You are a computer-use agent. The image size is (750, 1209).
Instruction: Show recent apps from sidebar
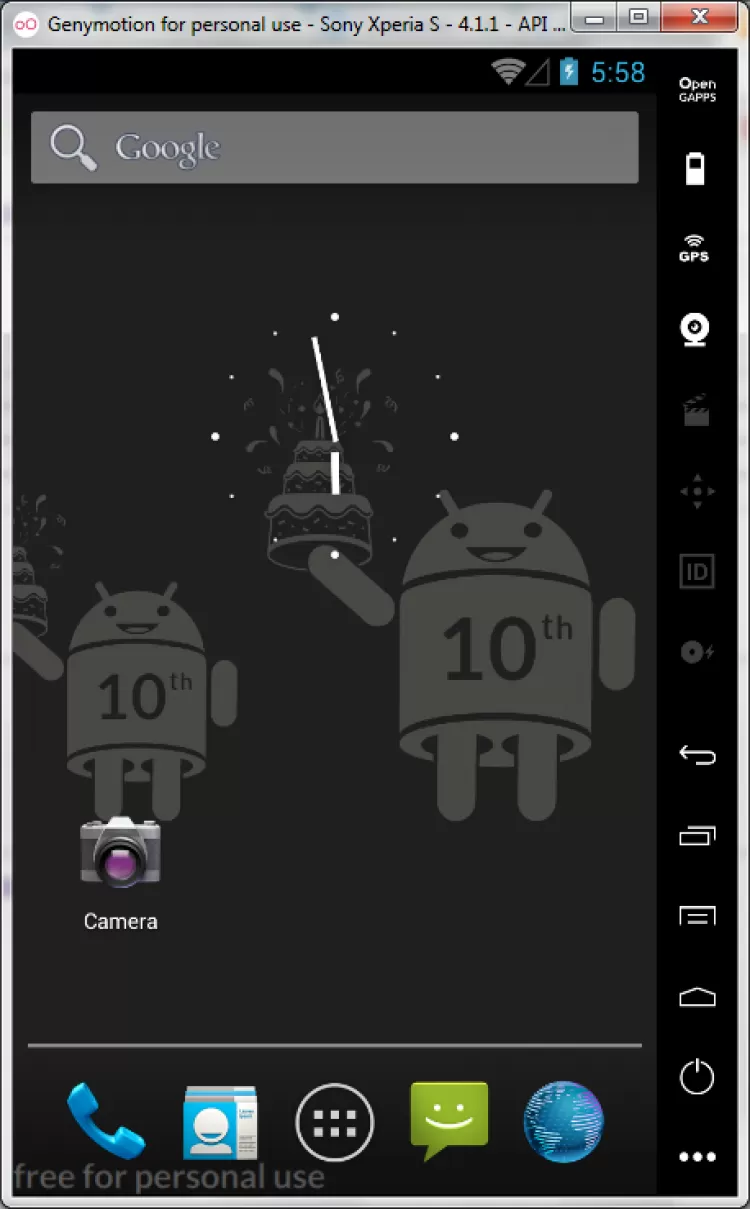click(696, 835)
